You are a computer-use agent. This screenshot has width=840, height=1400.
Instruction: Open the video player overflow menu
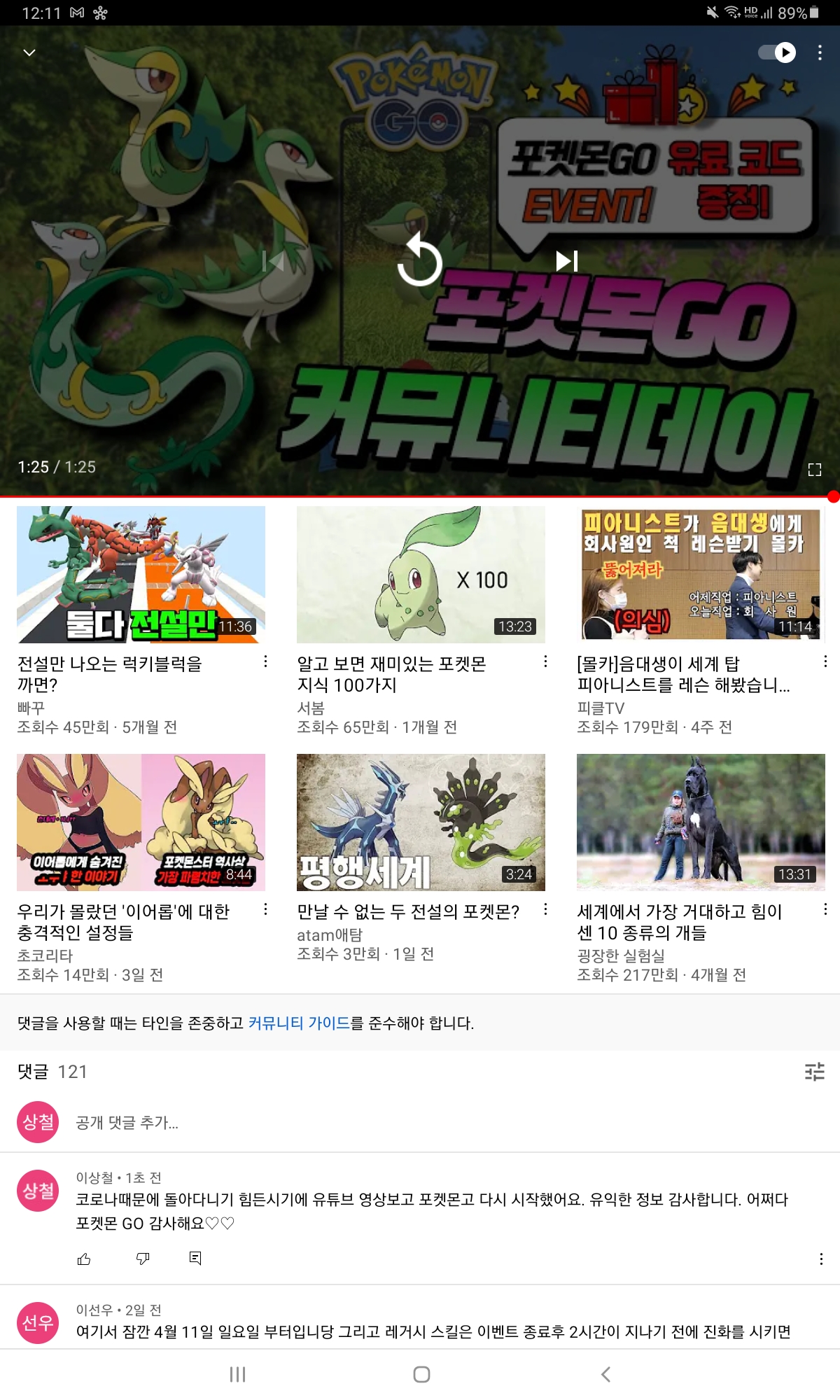coord(820,52)
